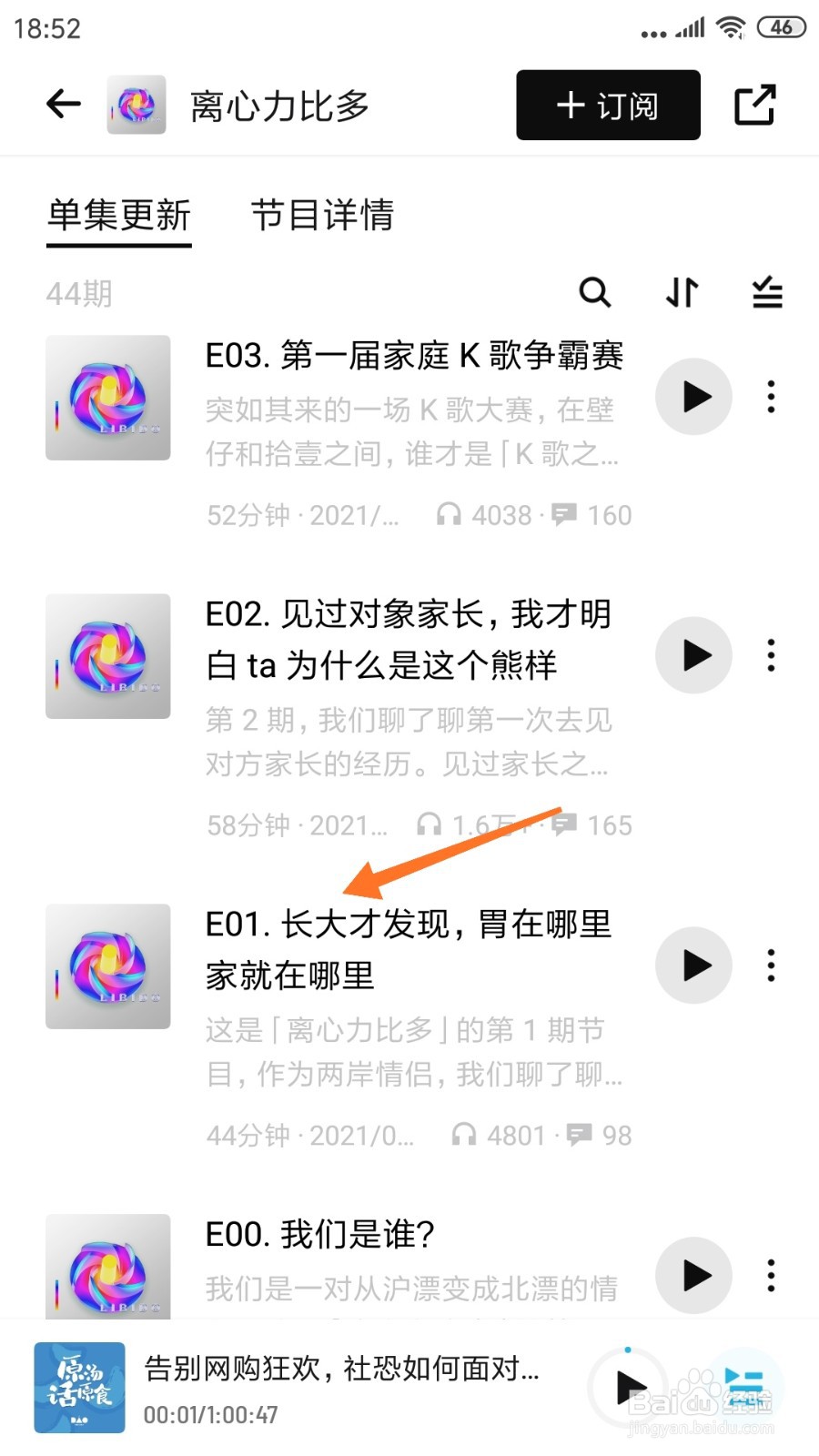
Task: Open the search icon for episodes
Action: point(596,293)
